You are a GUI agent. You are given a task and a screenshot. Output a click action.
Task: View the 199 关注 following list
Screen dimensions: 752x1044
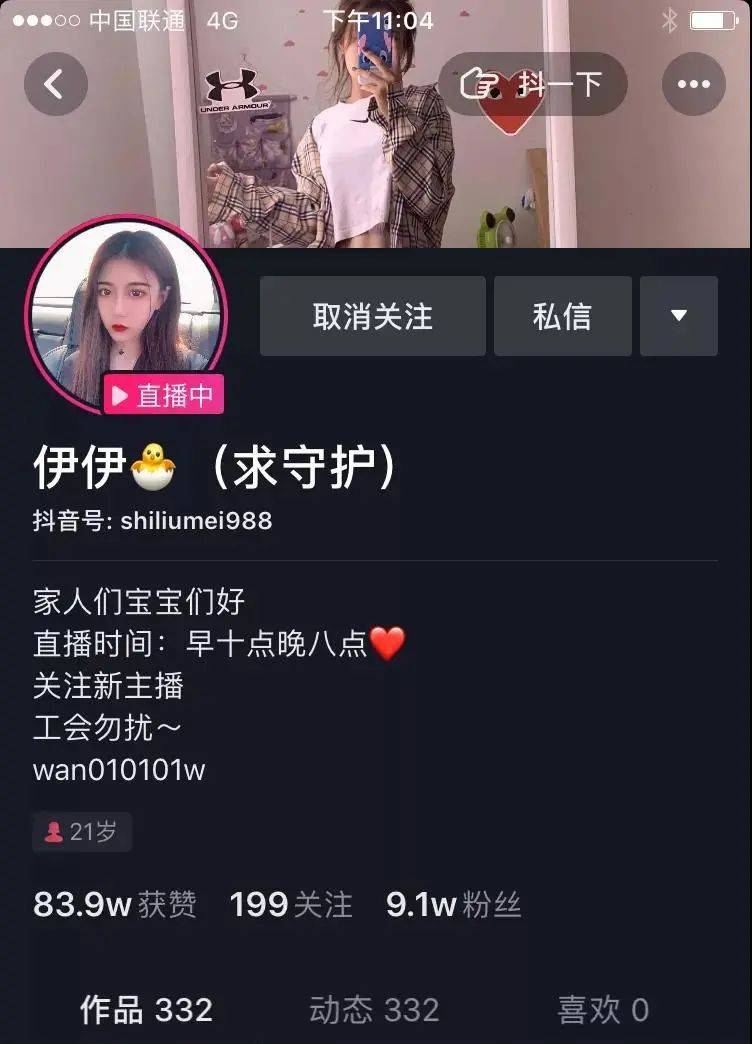[x=291, y=905]
